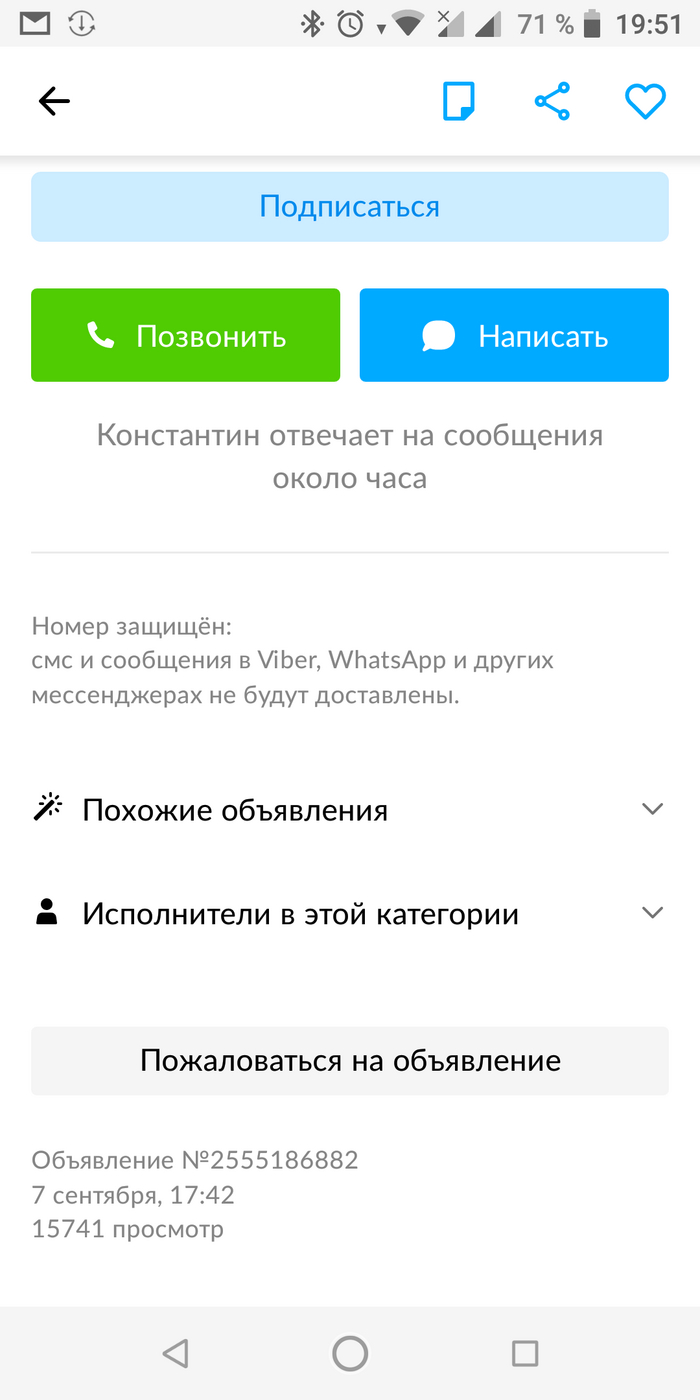Open recent apps from the navigation bar
This screenshot has width=700, height=1400.
524,1353
